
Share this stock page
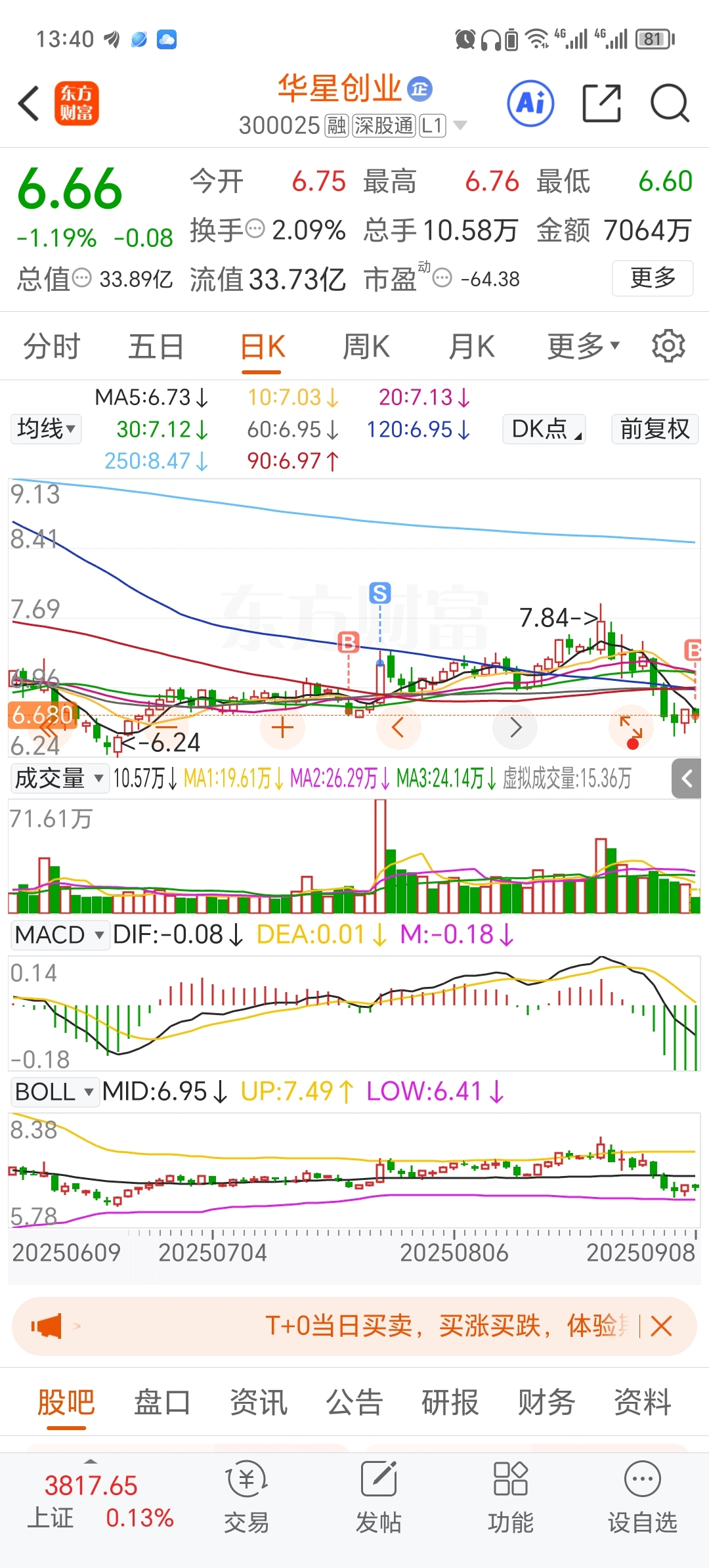click(x=601, y=103)
